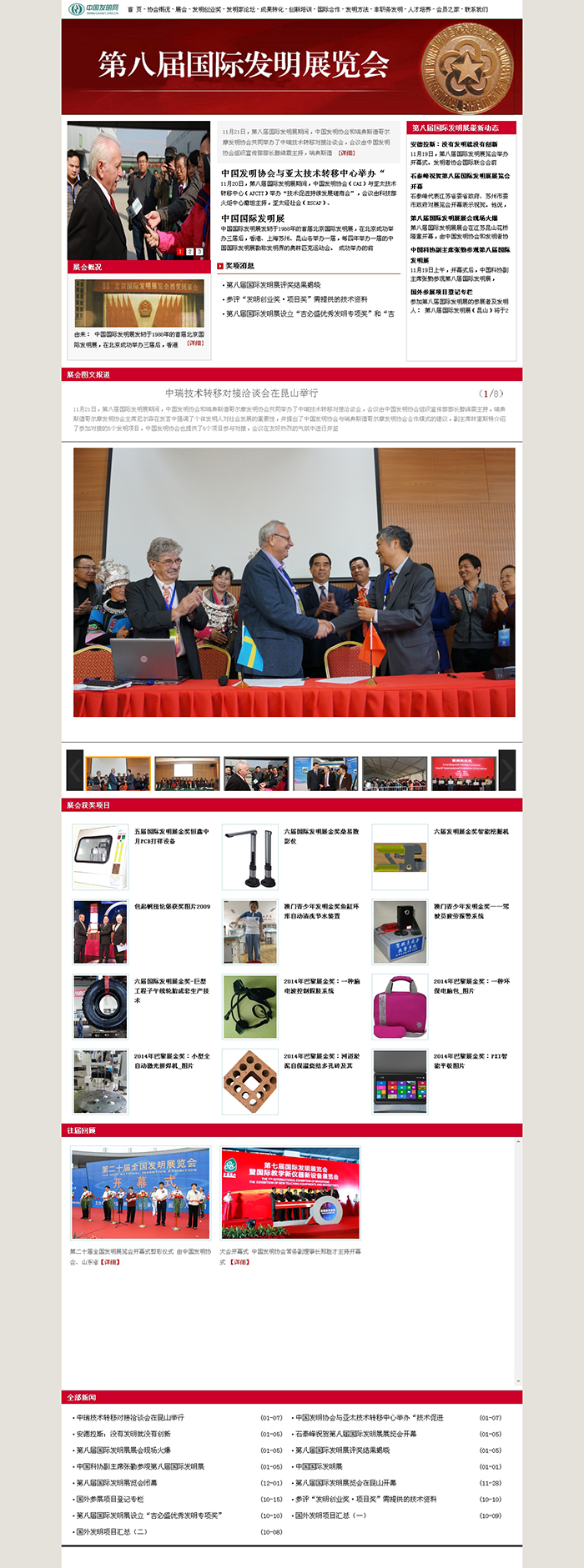Show next thumbnails with the gallery right arrow
Viewport: 584px width, 1568px height.
click(x=507, y=769)
